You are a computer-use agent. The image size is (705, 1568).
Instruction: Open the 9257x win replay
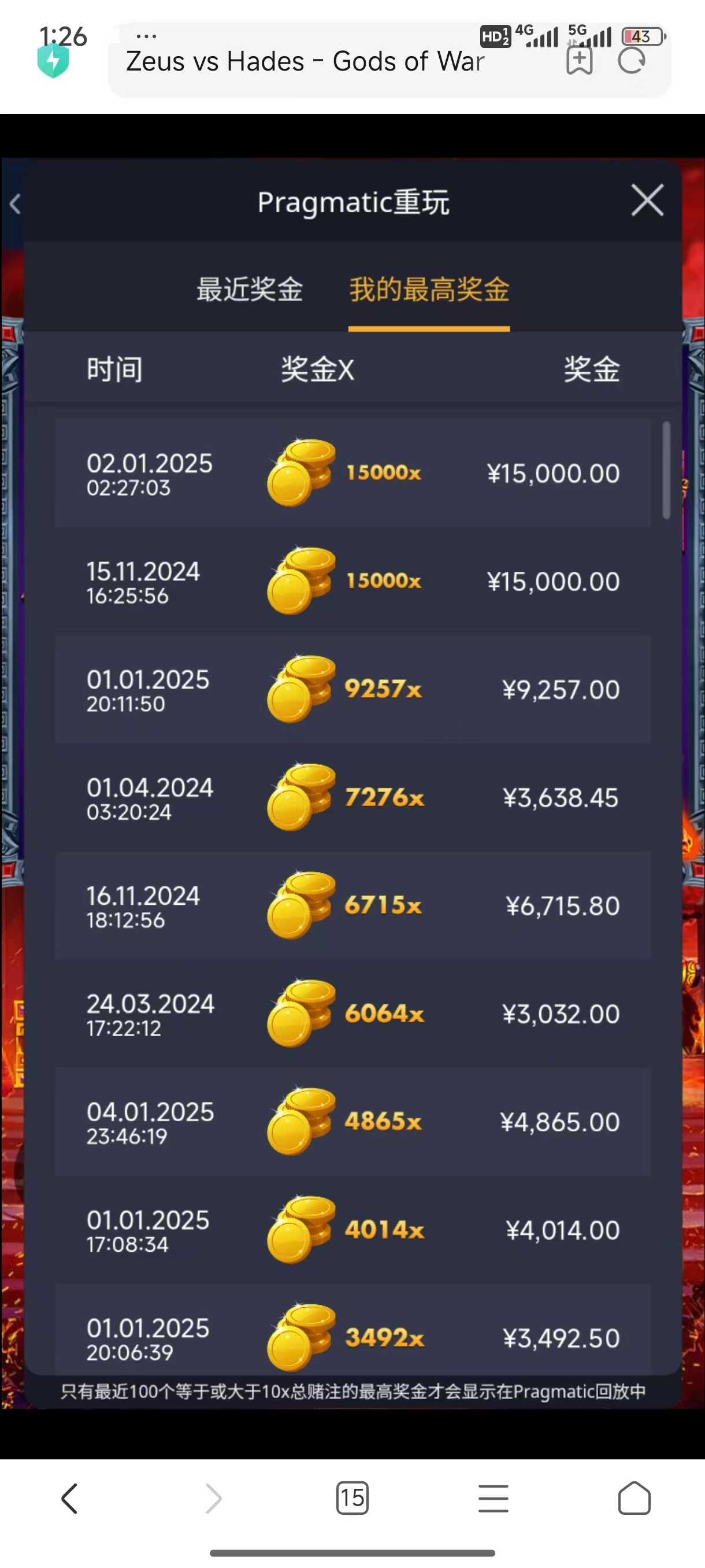353,689
